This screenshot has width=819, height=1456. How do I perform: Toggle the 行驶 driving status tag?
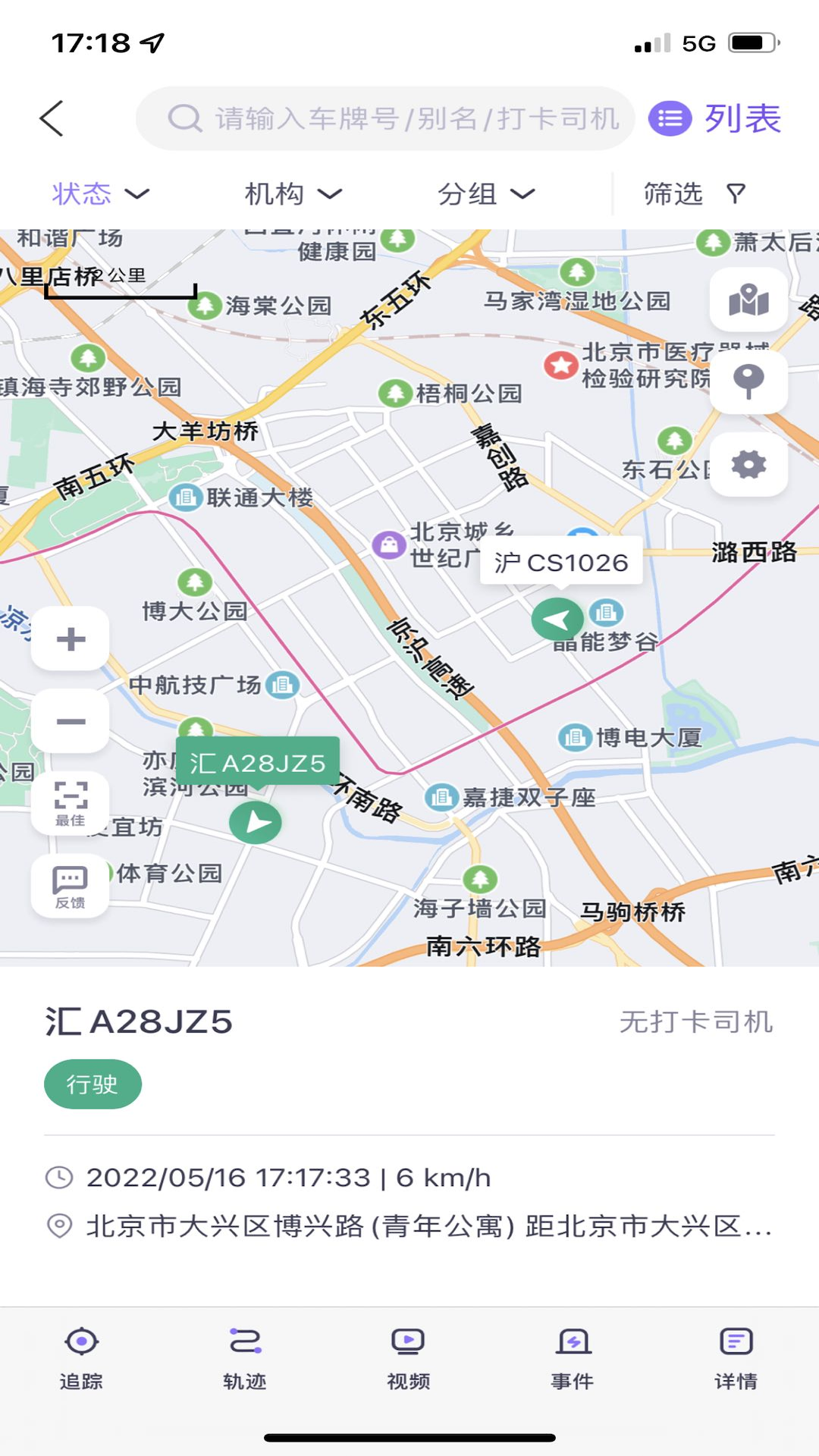point(93,1084)
